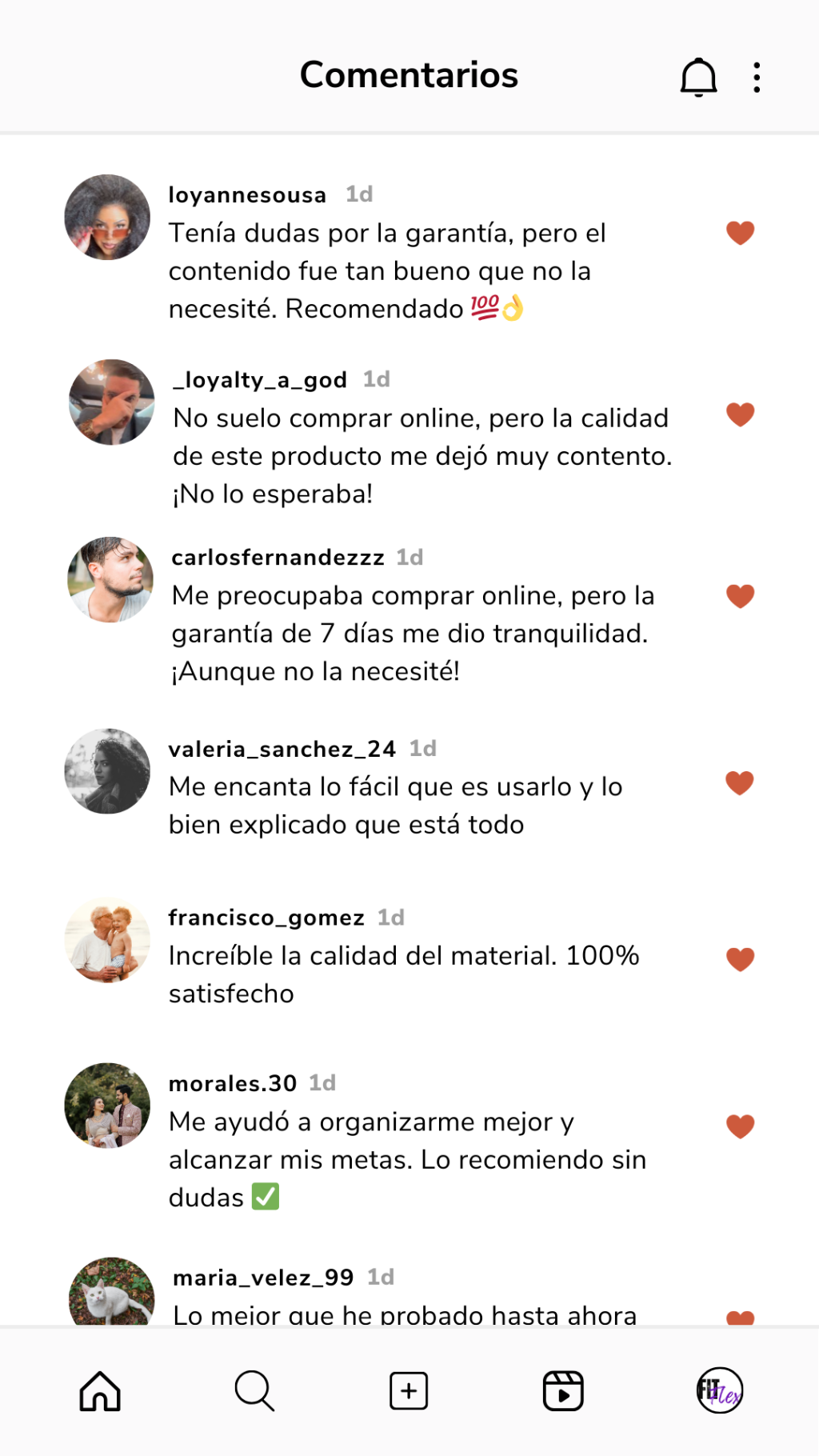The height and width of the screenshot is (1456, 819).
Task: Tap the heart on morales.30's comment
Action: coord(740,1126)
